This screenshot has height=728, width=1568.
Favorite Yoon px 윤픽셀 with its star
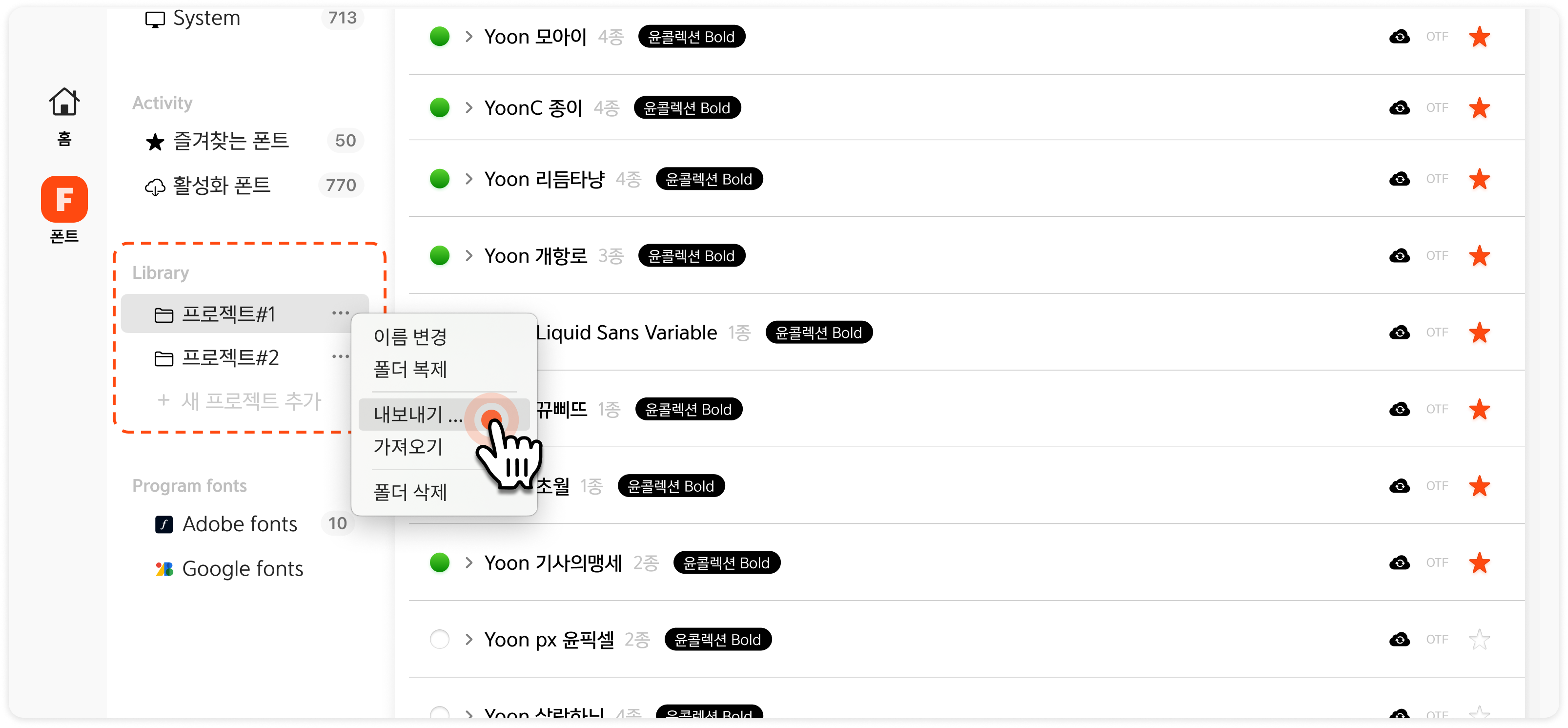[1479, 639]
